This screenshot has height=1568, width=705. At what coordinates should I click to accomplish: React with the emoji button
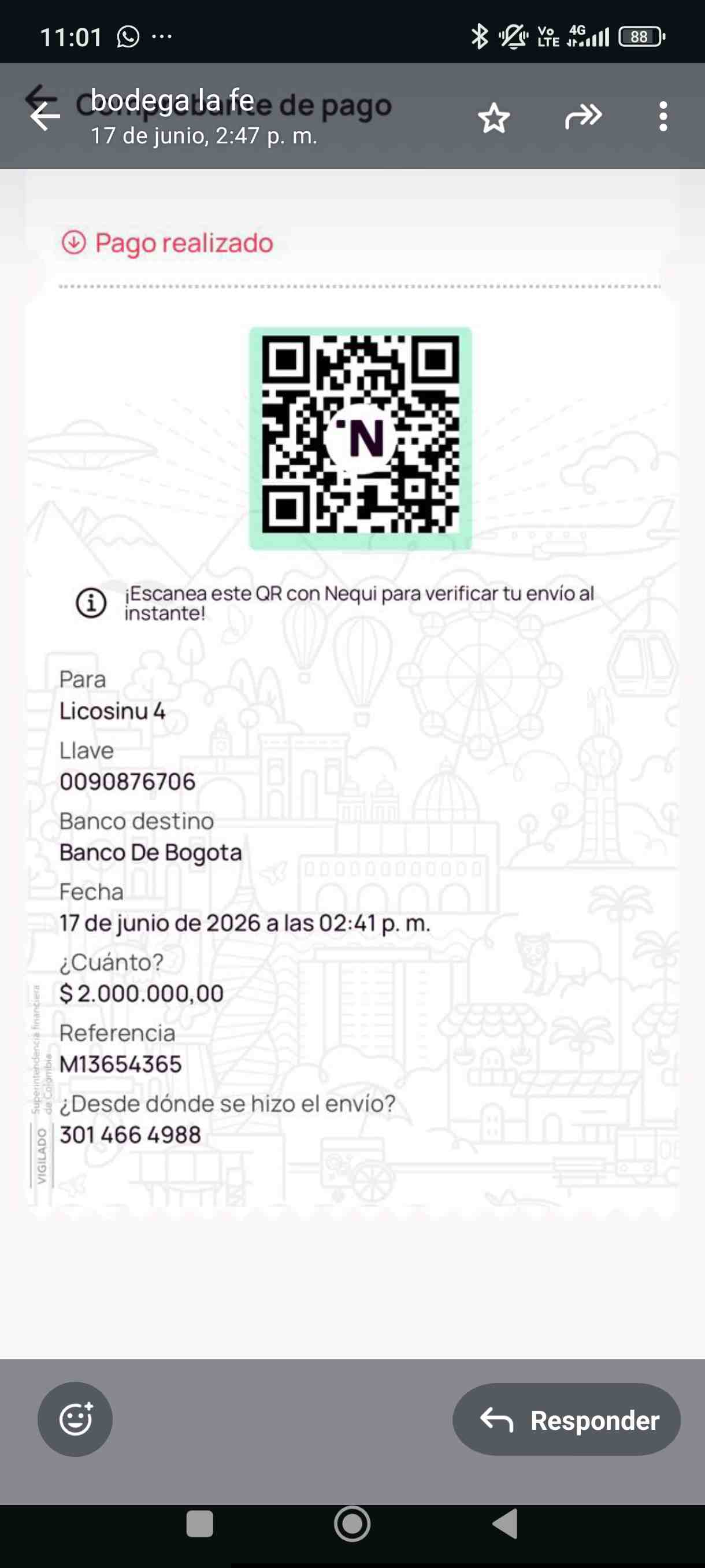coord(76,1419)
